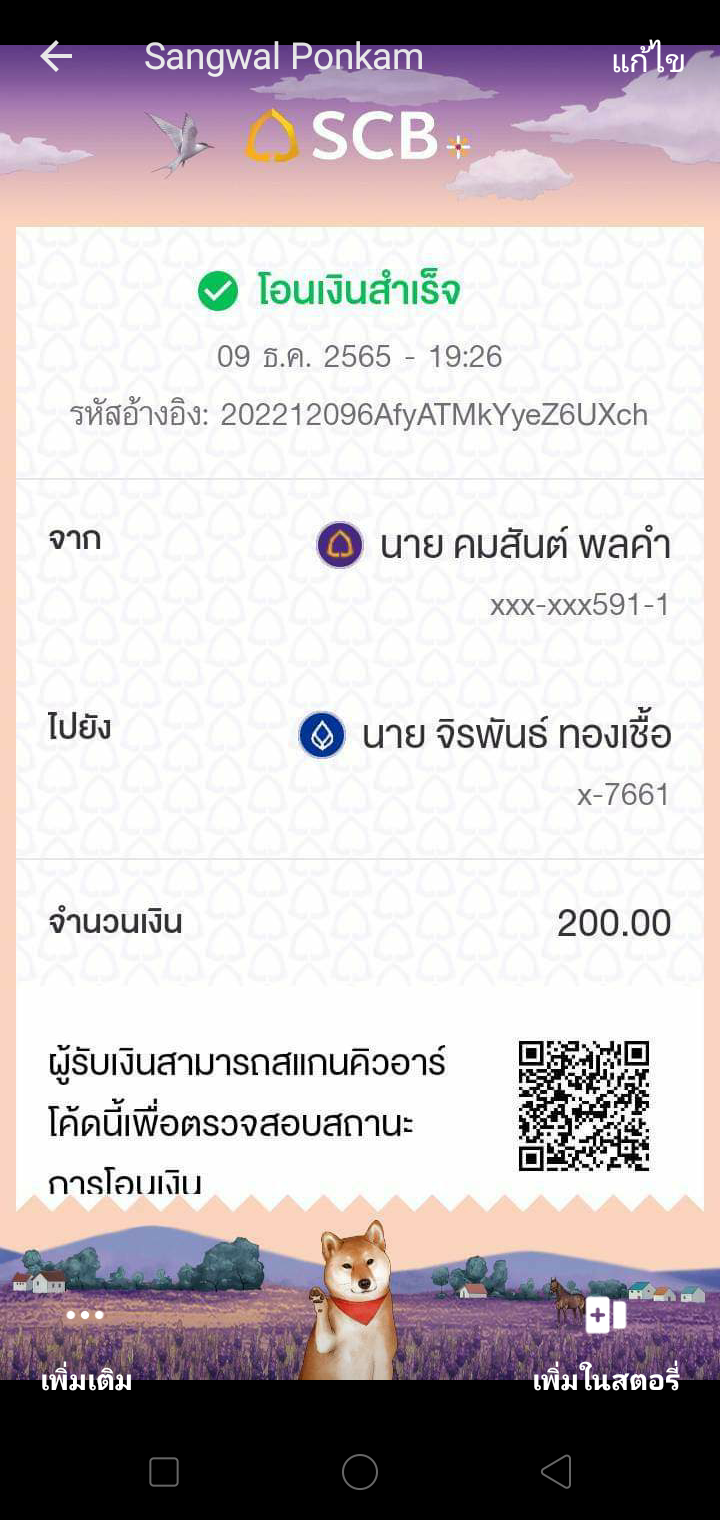Tap แก้ไข to edit the photo
The image size is (720, 1520).
tap(648, 62)
